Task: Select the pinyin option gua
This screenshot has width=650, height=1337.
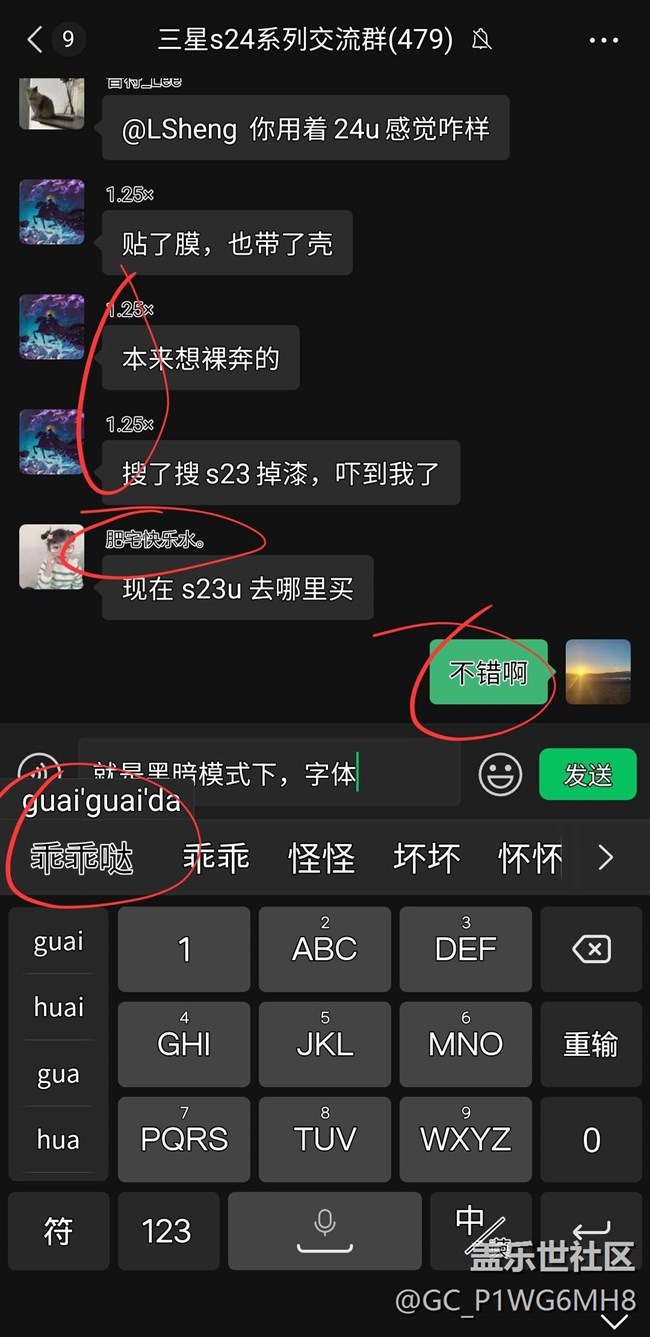Action: tap(58, 1073)
